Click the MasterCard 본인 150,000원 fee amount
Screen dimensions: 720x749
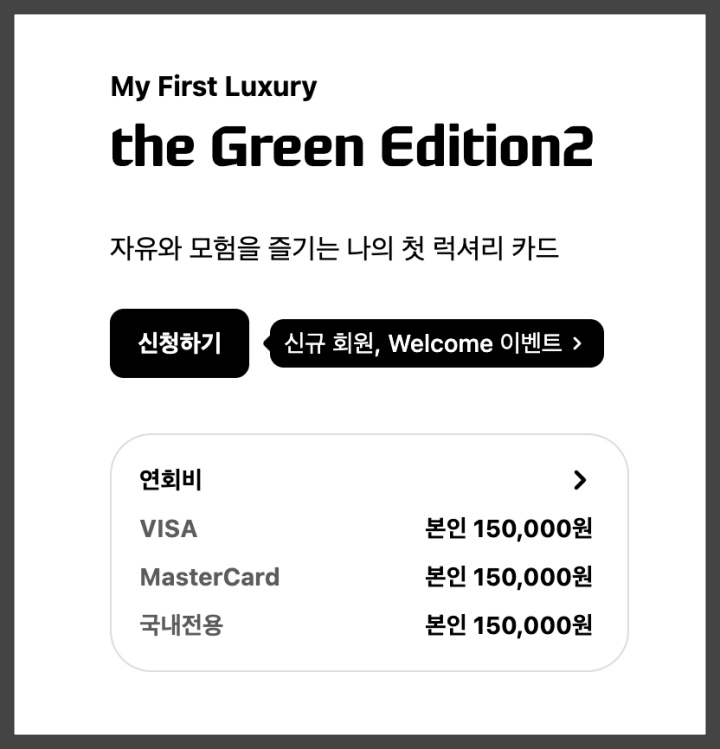point(511,578)
